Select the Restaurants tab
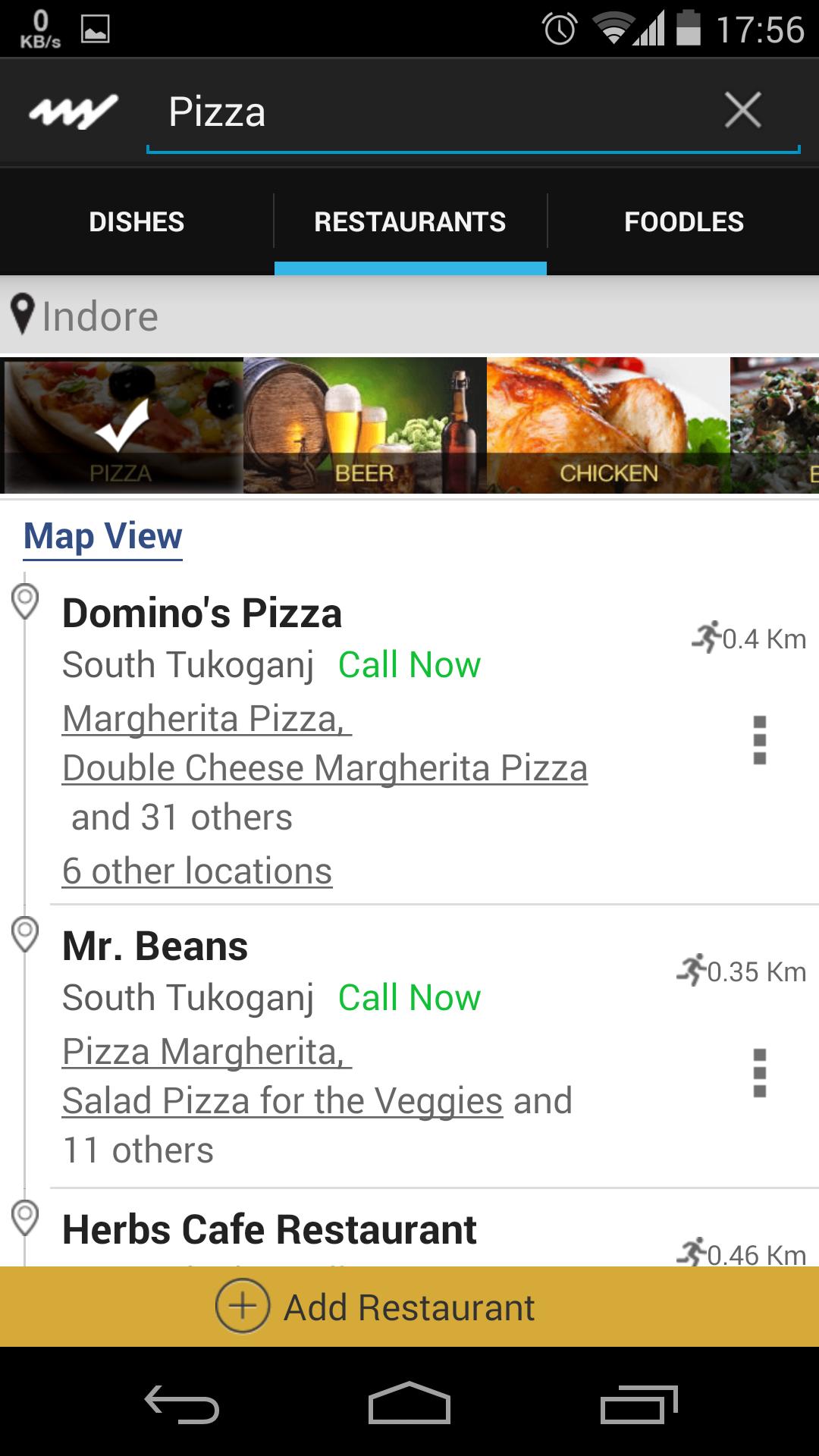The image size is (819, 1456). coord(409,222)
